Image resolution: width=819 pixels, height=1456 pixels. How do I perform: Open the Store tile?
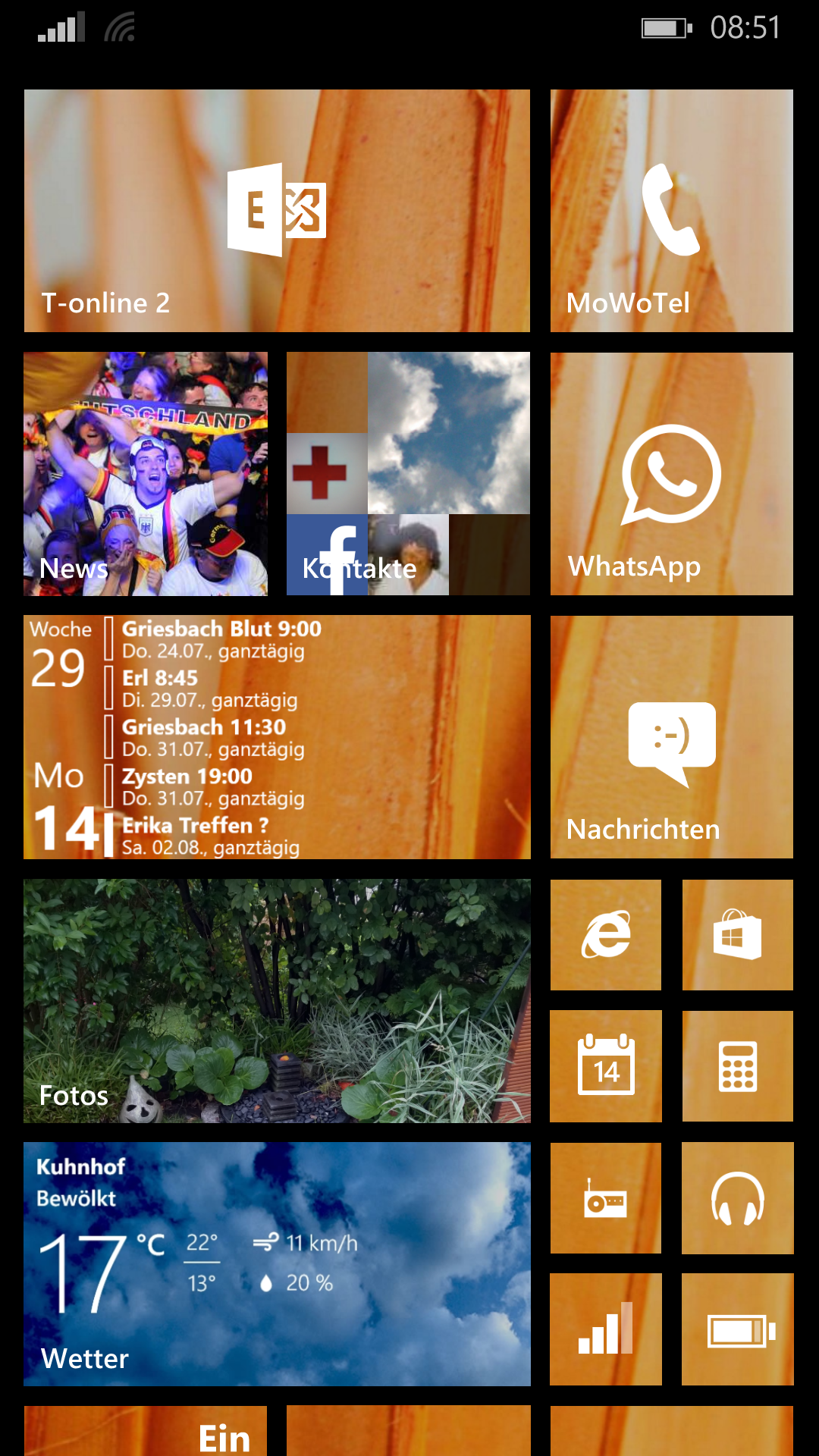click(738, 935)
